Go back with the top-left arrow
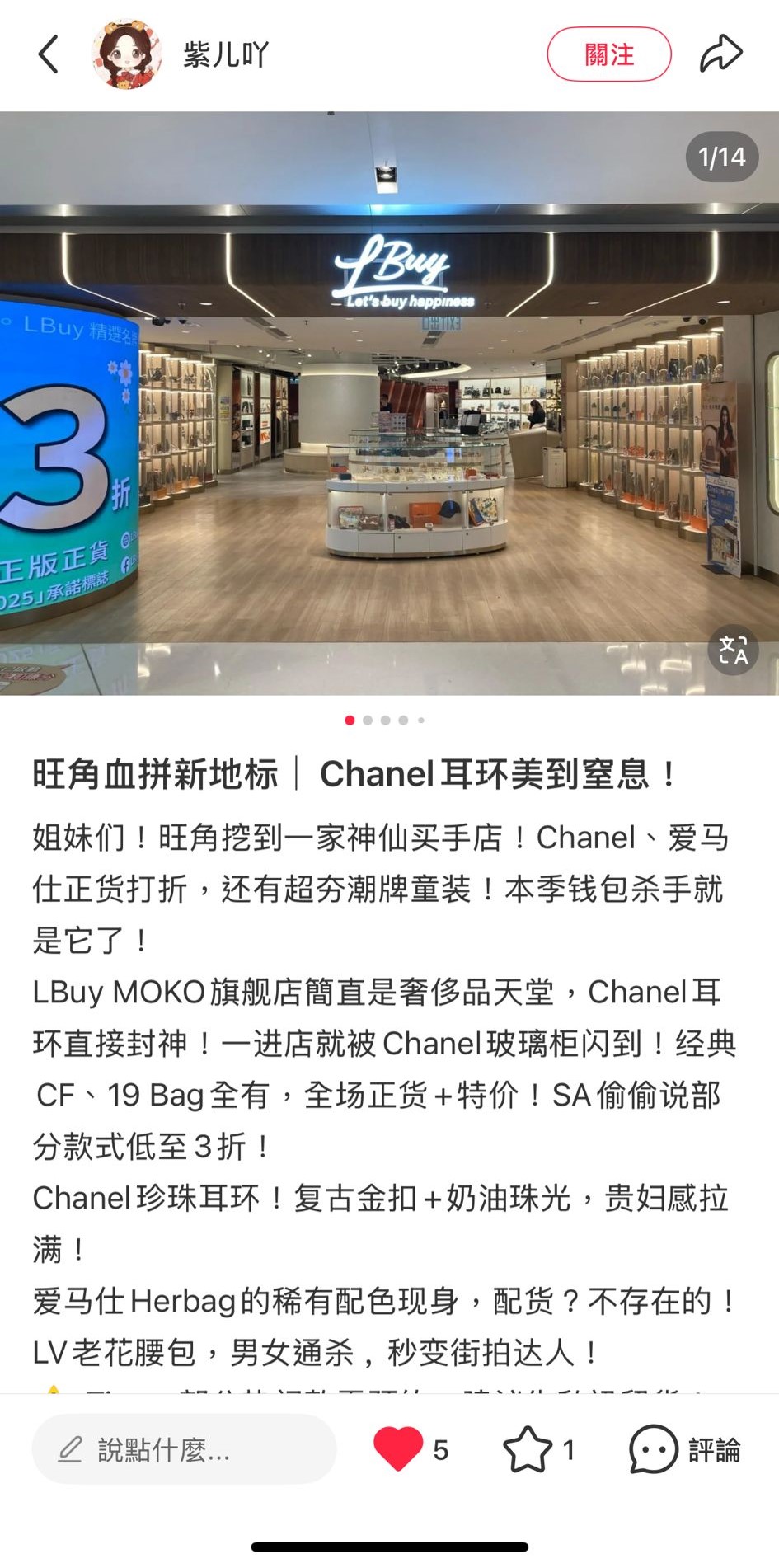The height and width of the screenshot is (1568, 779). 49,54
